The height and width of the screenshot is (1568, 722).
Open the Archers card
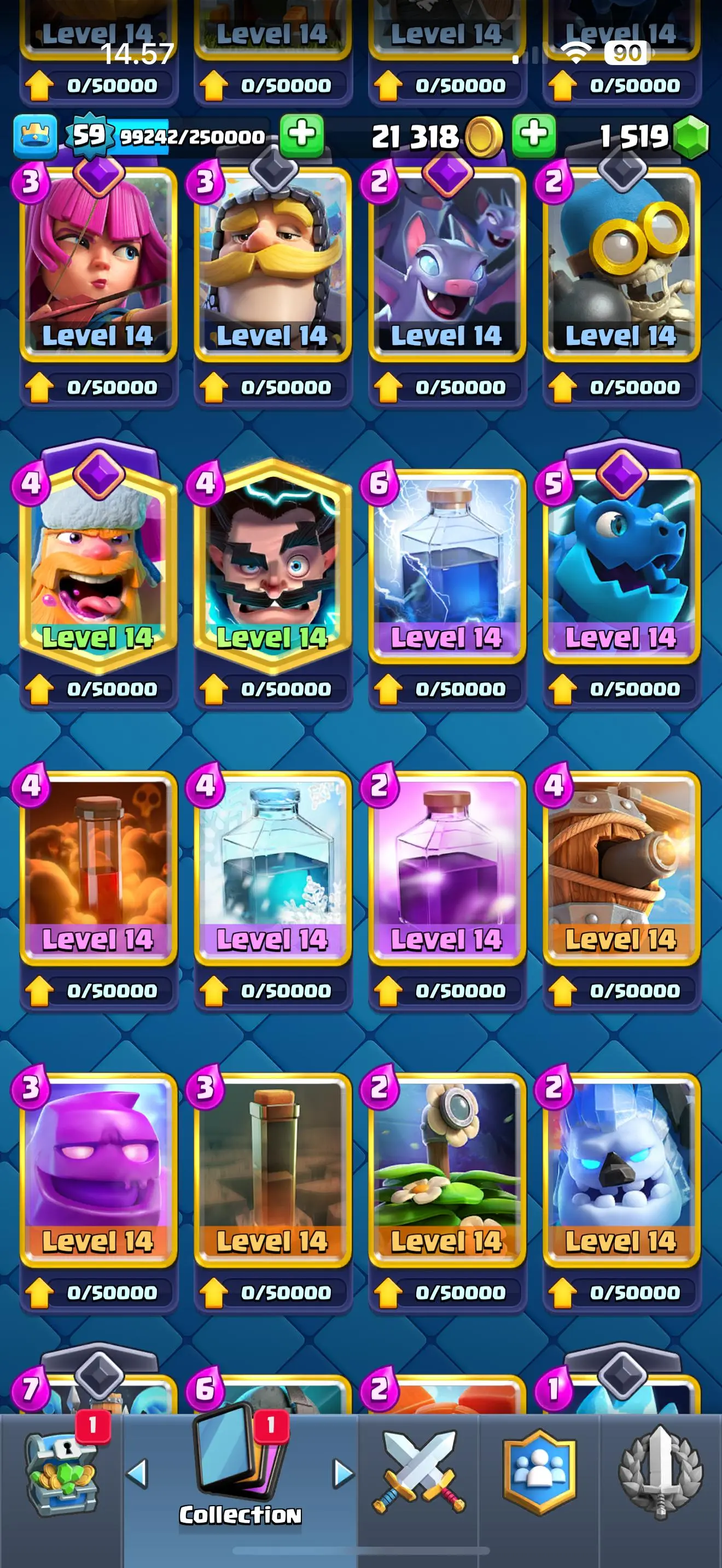point(98,262)
